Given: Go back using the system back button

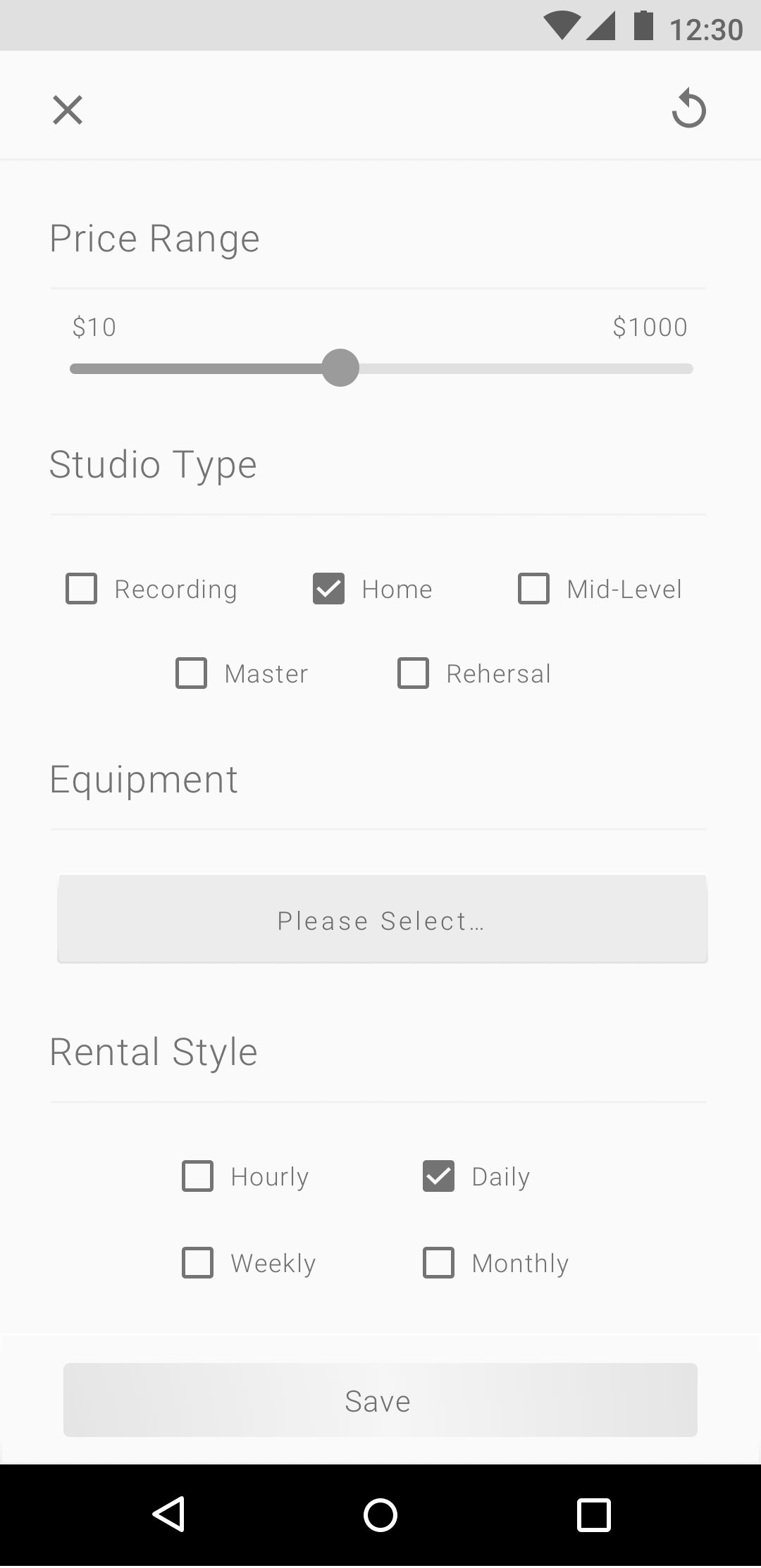Looking at the screenshot, I should (168, 1514).
